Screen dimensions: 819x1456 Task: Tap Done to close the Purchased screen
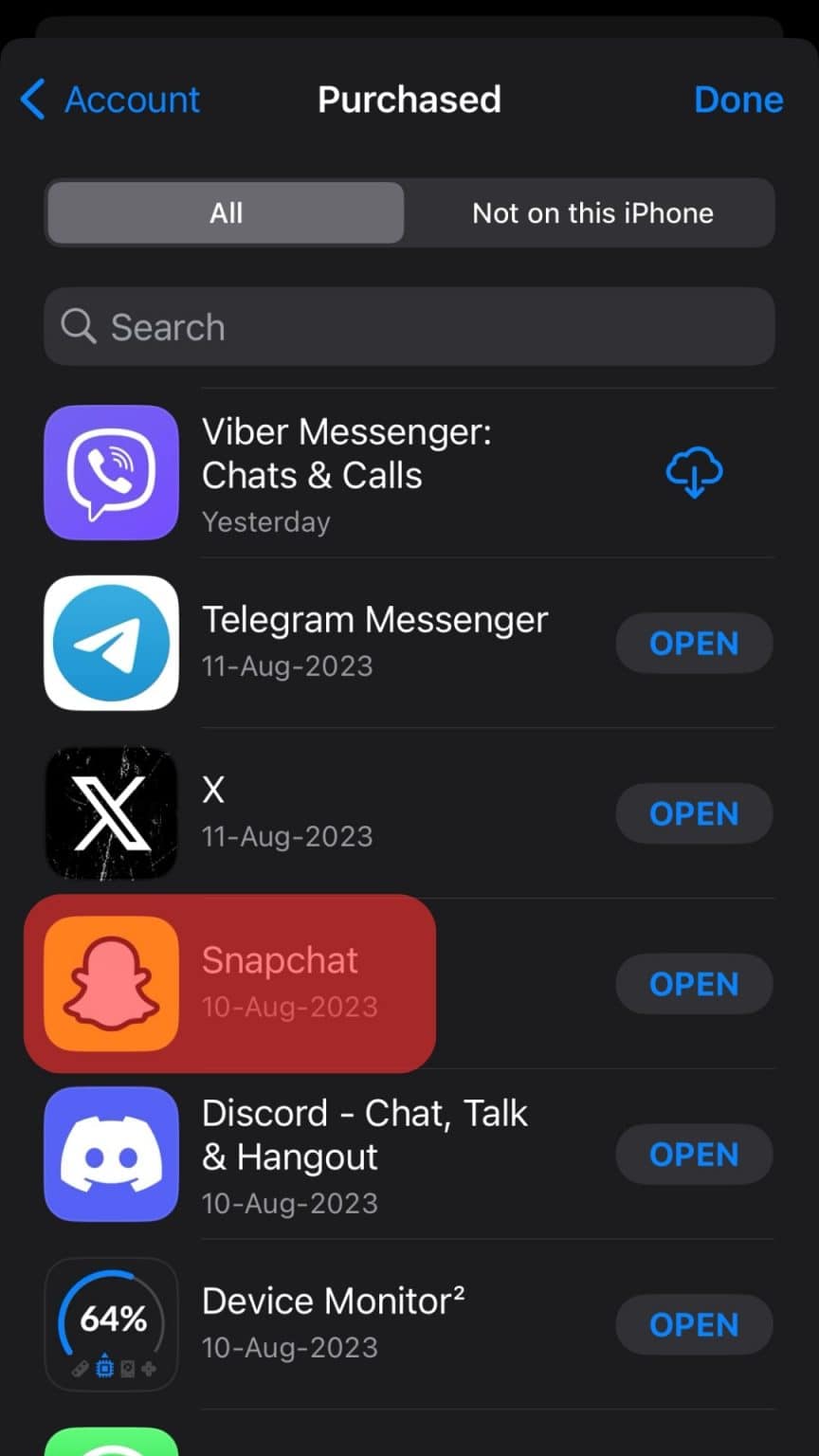point(737,100)
